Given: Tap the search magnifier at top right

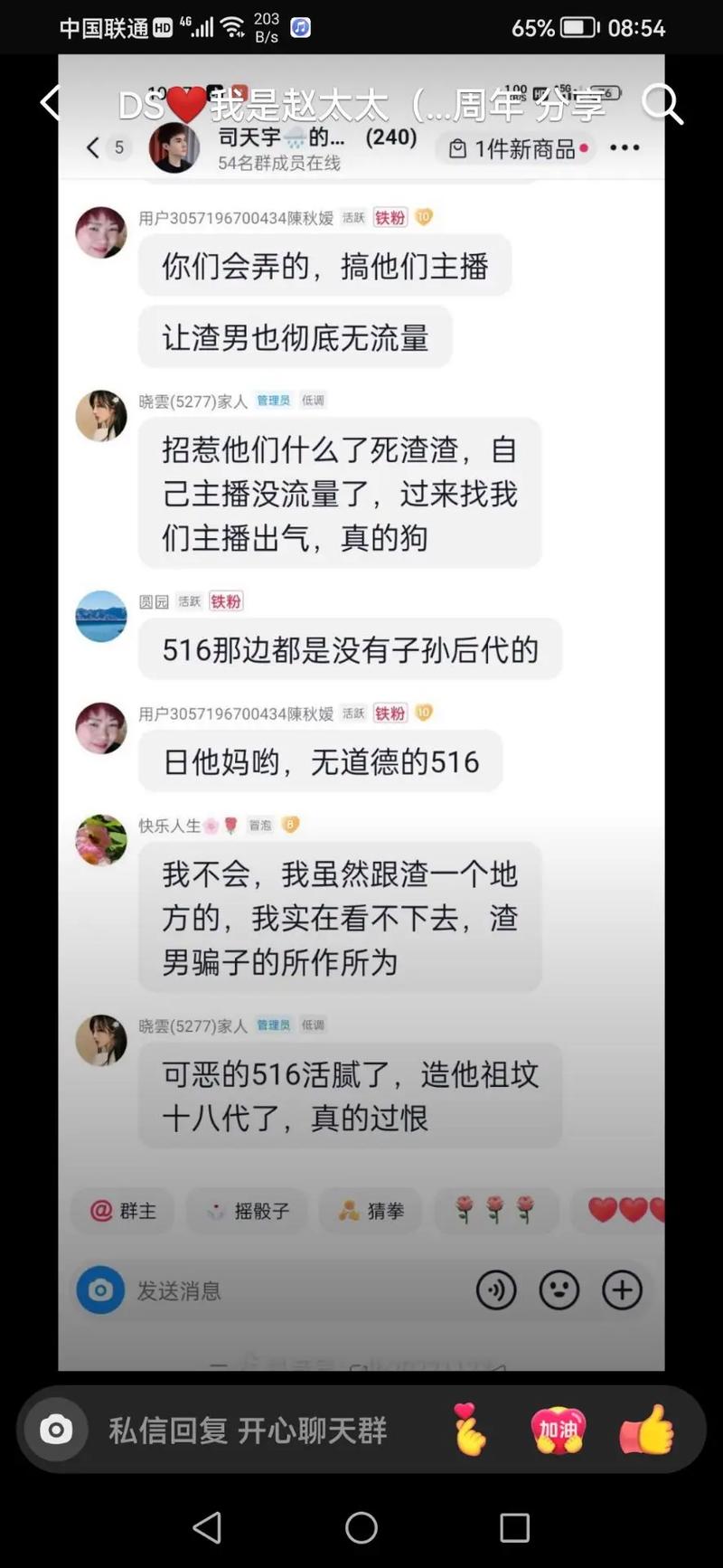Looking at the screenshot, I should pos(664,105).
